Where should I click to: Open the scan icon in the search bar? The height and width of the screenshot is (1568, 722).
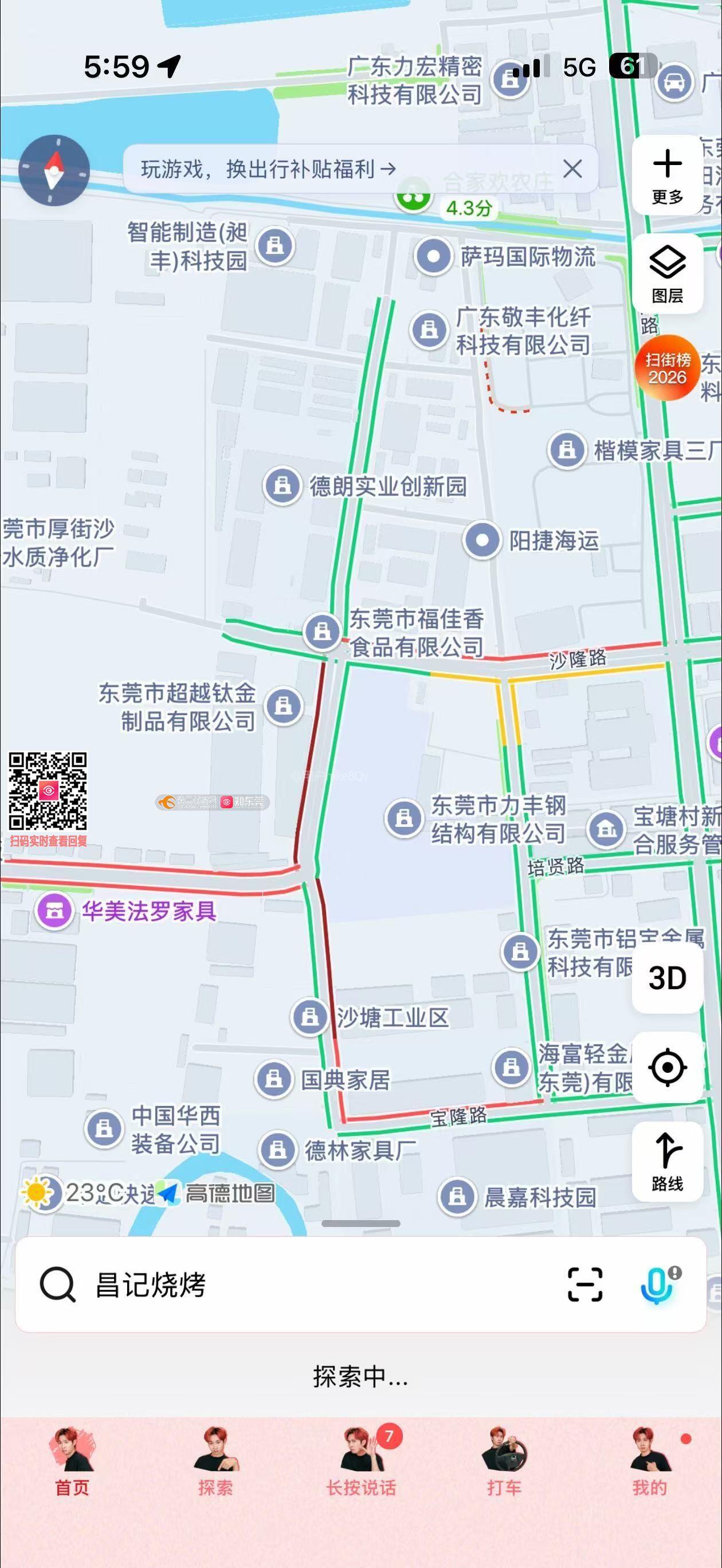pyautogui.click(x=584, y=1285)
